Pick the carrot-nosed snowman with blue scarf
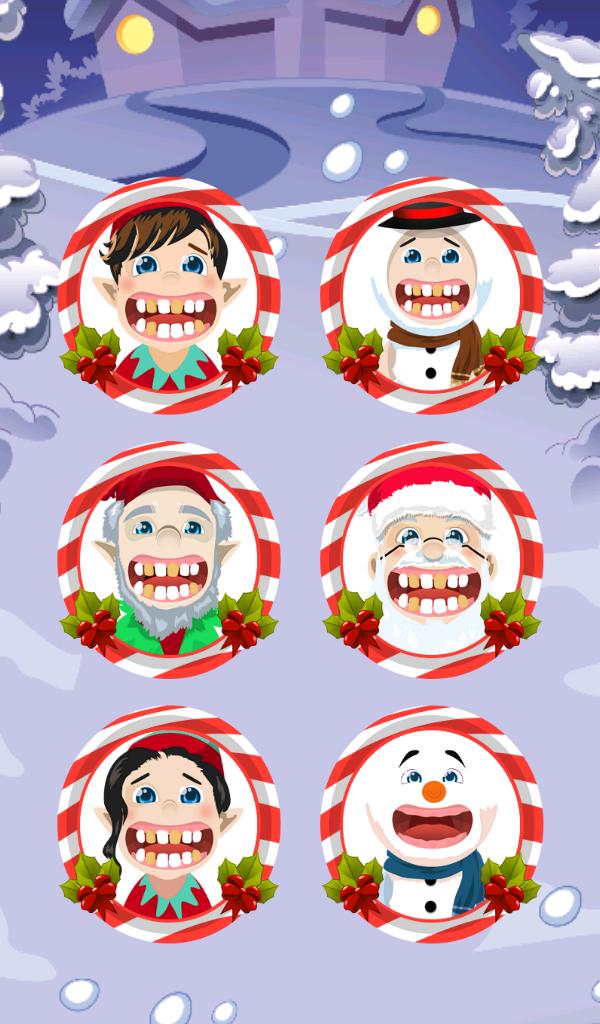The height and width of the screenshot is (1024, 600). pos(431,822)
